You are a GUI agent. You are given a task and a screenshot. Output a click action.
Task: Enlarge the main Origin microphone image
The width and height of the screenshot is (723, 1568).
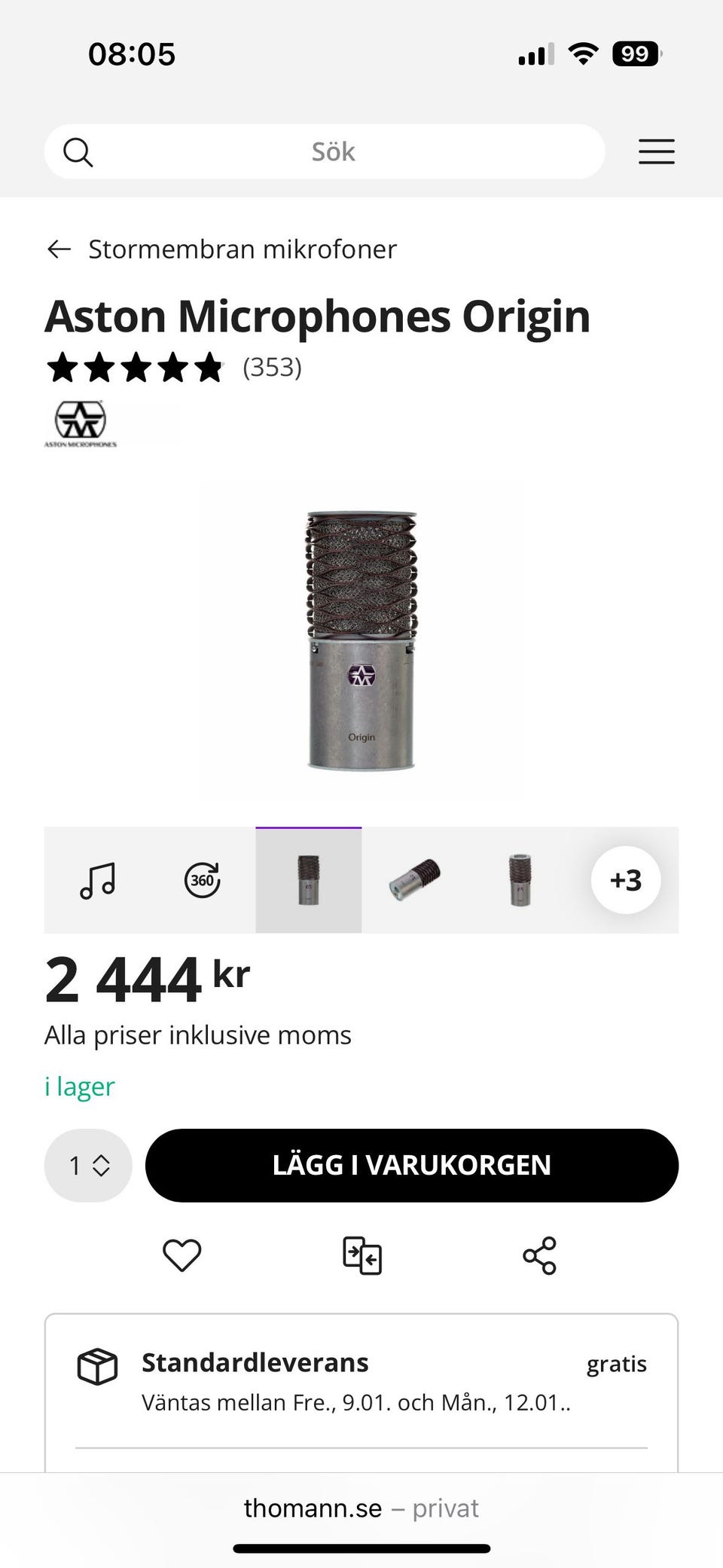coord(361,640)
